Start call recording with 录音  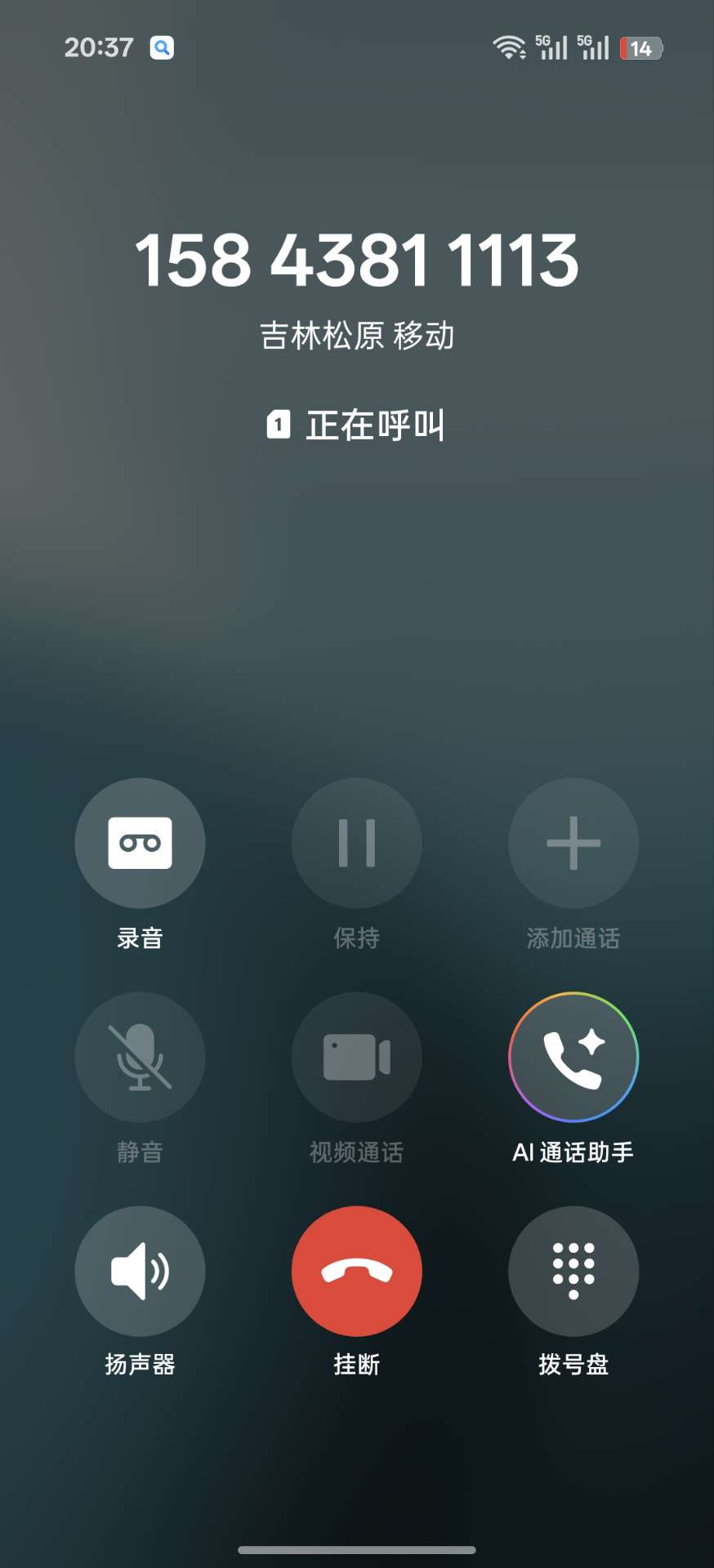[140, 843]
